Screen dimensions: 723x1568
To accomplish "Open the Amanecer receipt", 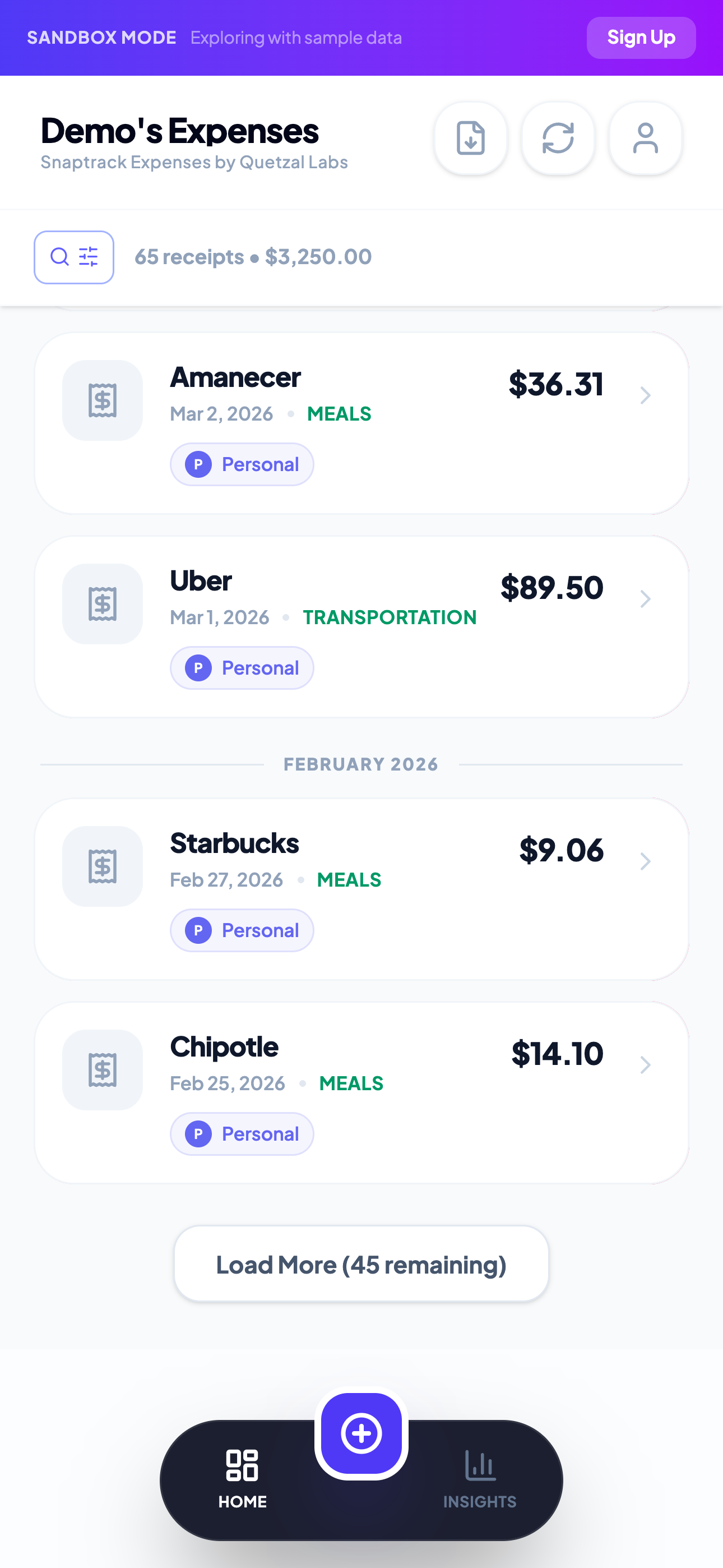I will (361, 423).
